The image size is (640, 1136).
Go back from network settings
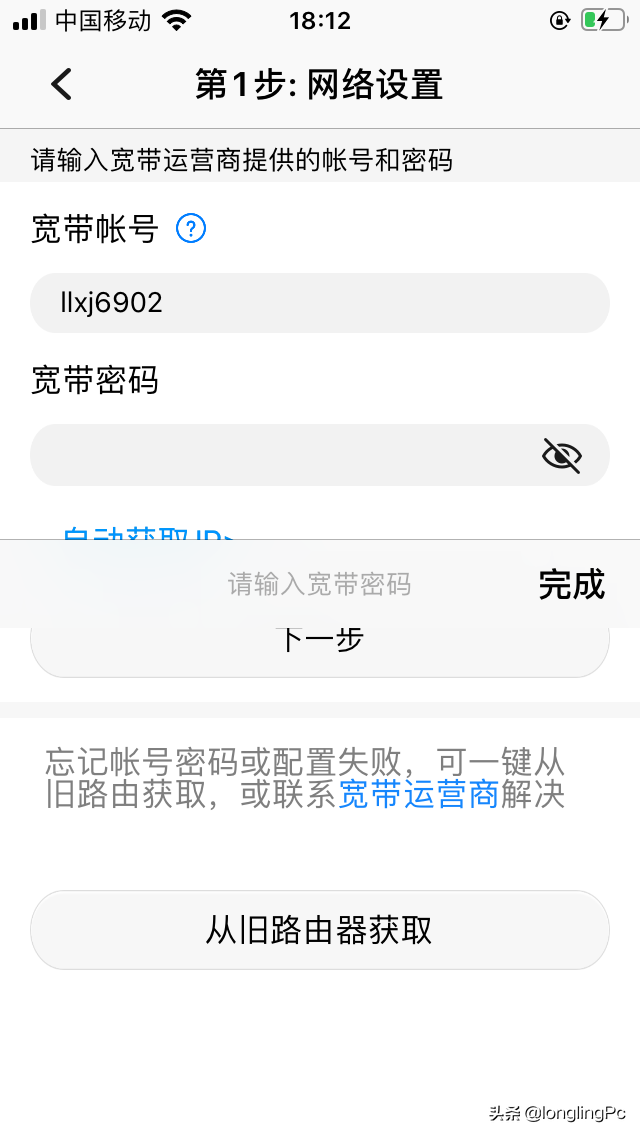pyautogui.click(x=62, y=84)
